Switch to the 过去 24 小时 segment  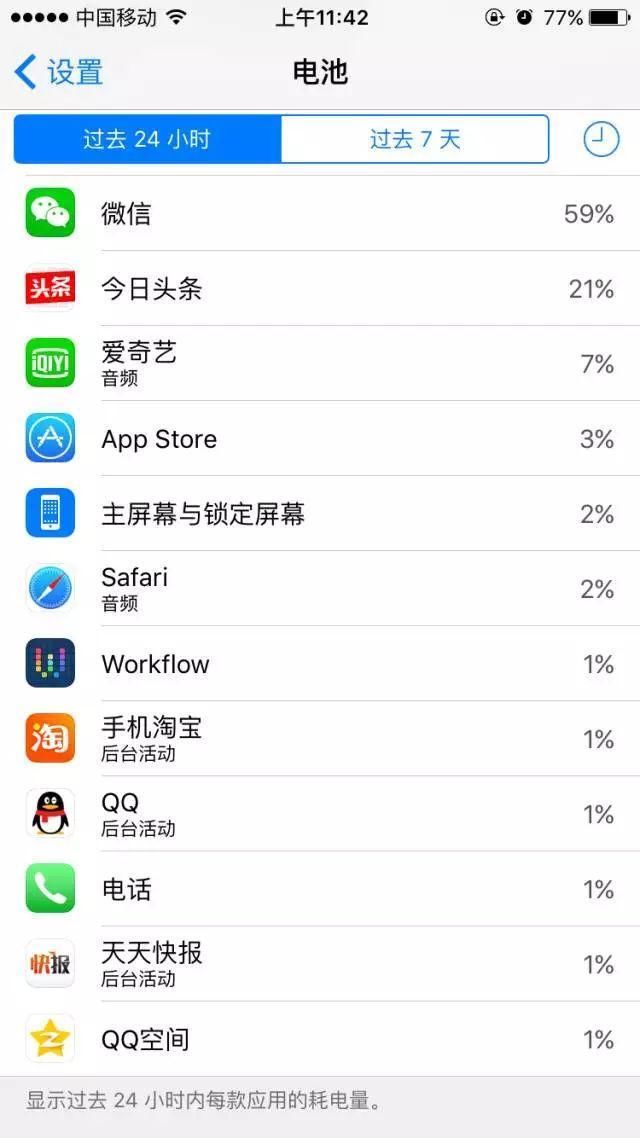coord(147,139)
